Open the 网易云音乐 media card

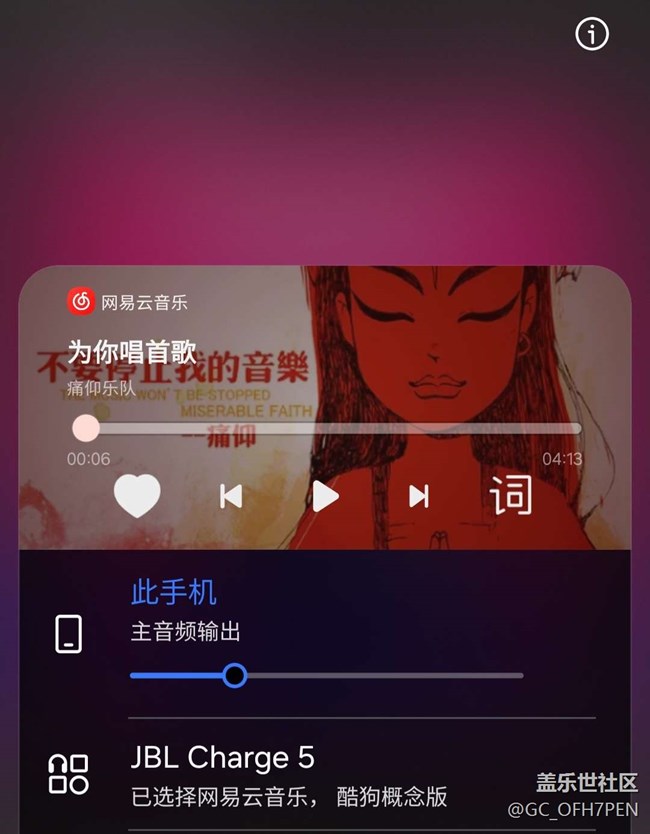[128, 301]
